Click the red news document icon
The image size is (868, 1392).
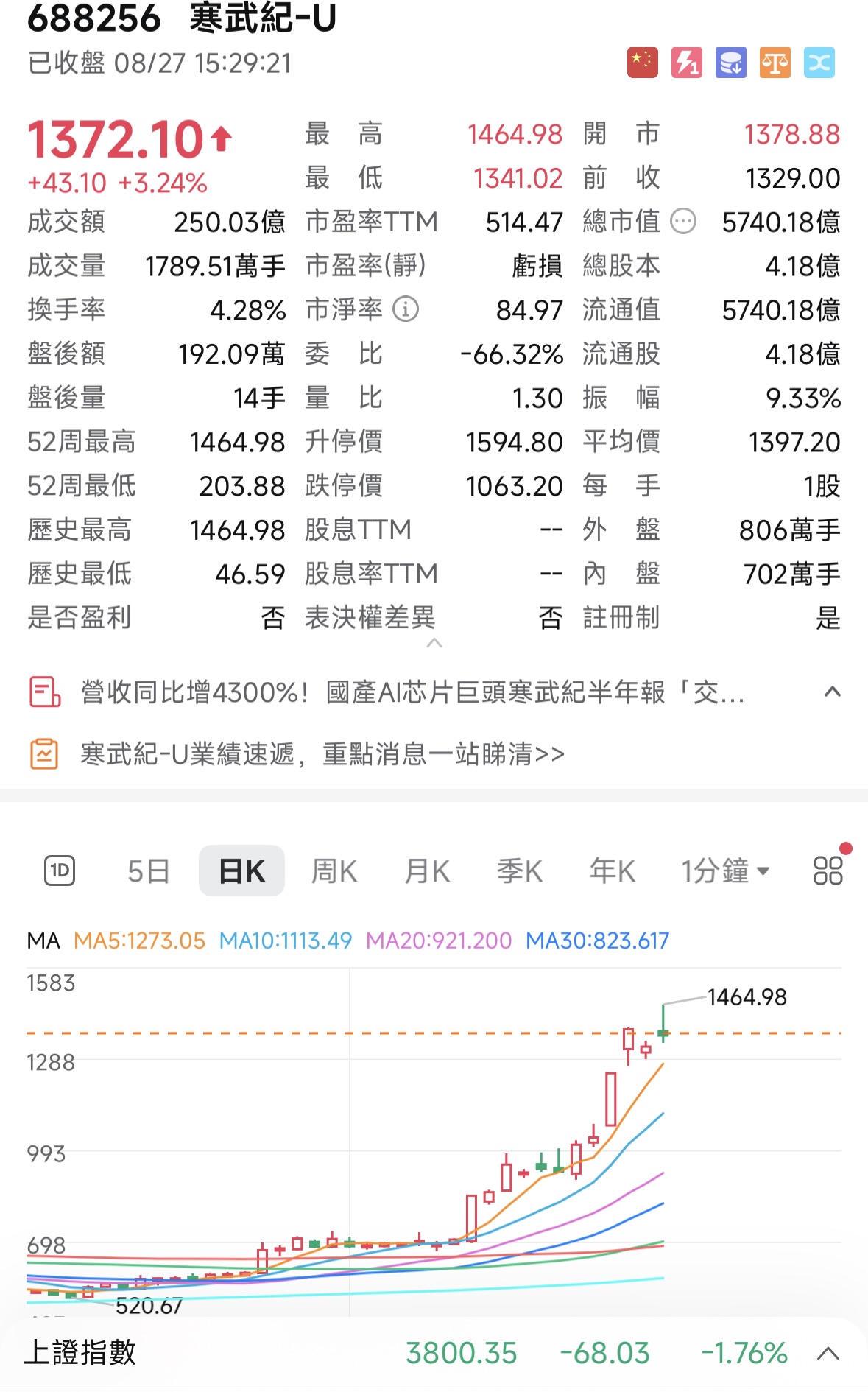(x=44, y=692)
